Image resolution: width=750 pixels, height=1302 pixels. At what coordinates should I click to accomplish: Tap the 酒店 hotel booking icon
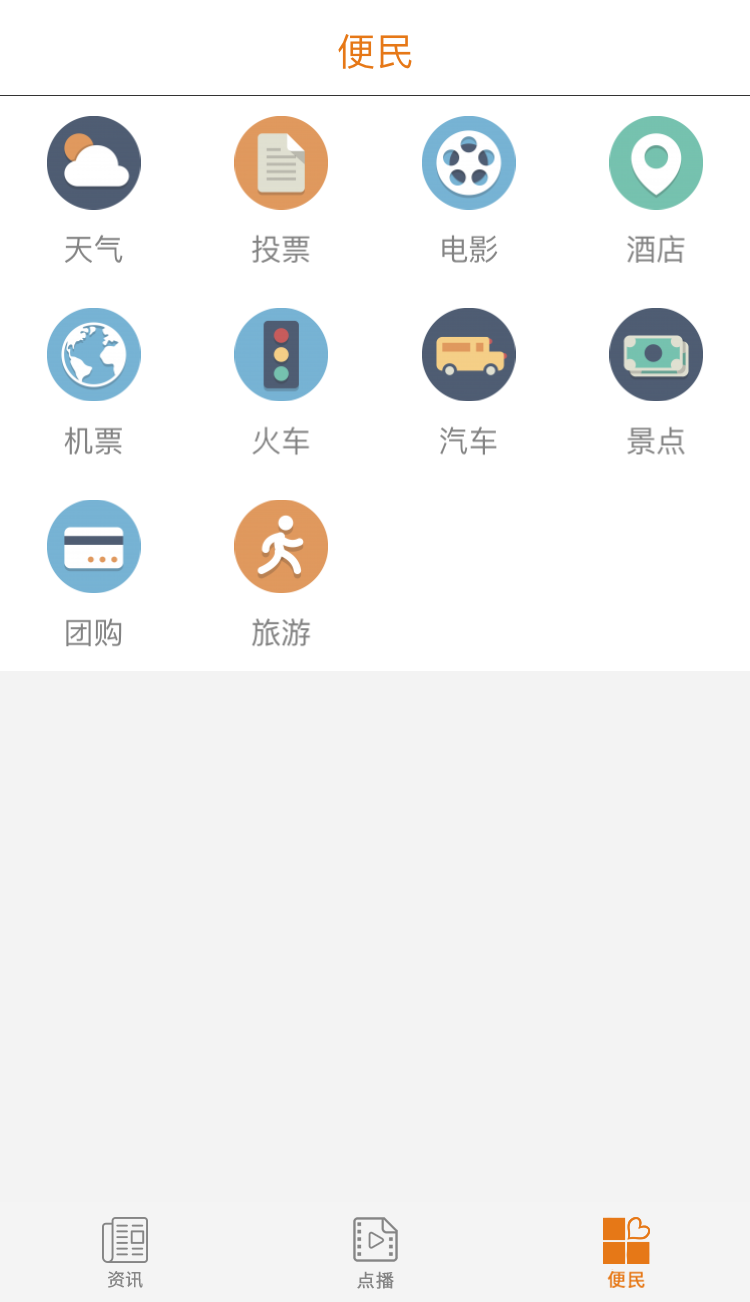click(x=656, y=162)
